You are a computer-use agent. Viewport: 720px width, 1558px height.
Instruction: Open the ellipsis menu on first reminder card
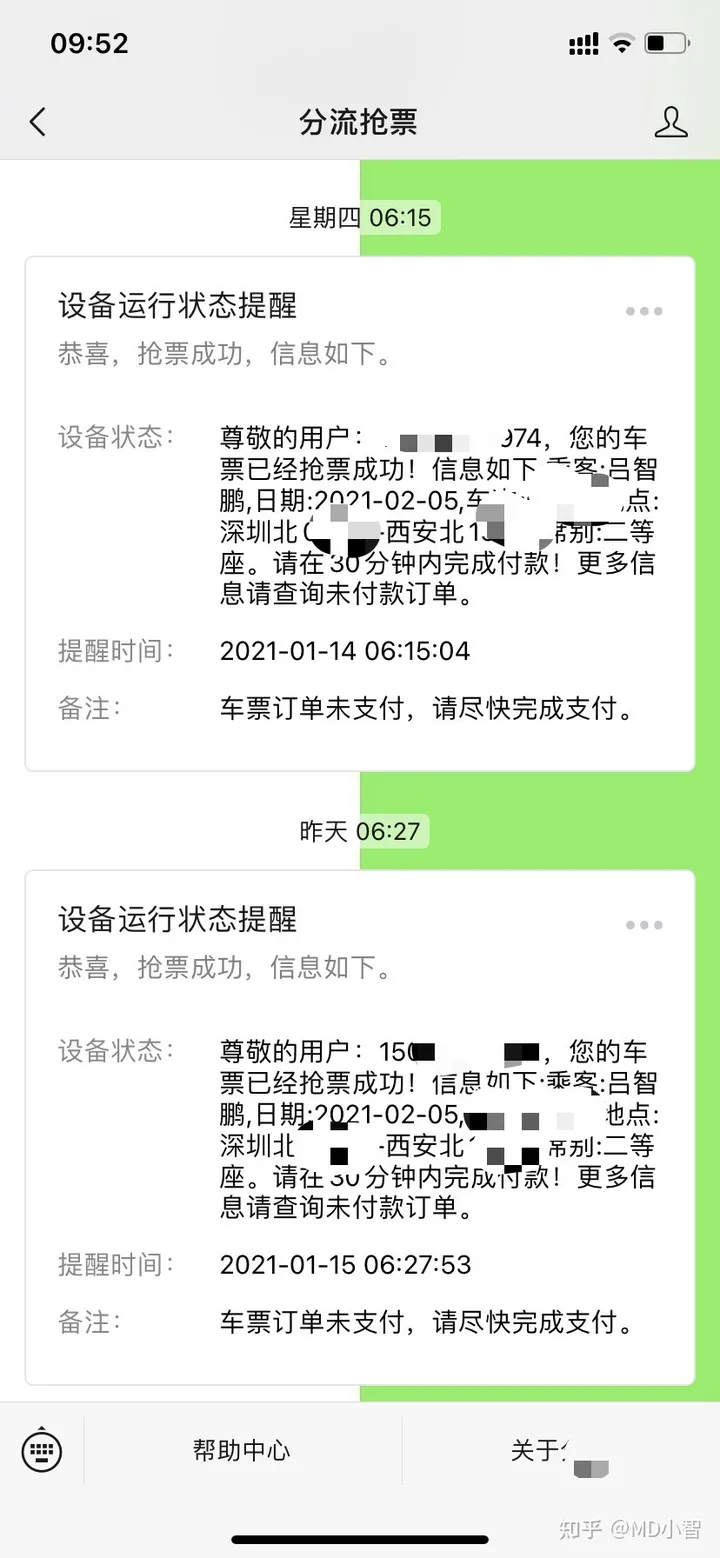coord(643,311)
